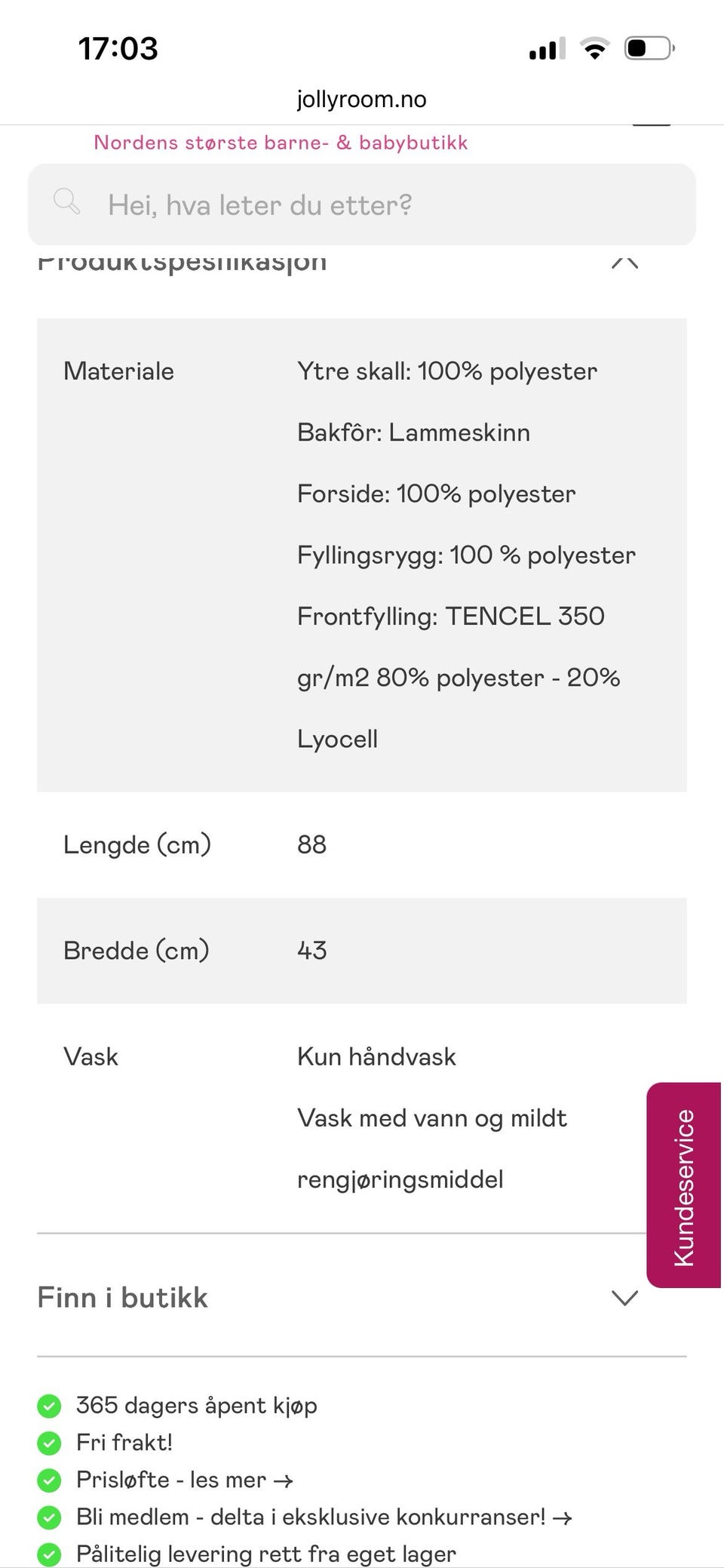Collapse section using upward chevron near Produktspesifikasjon

tap(625, 264)
